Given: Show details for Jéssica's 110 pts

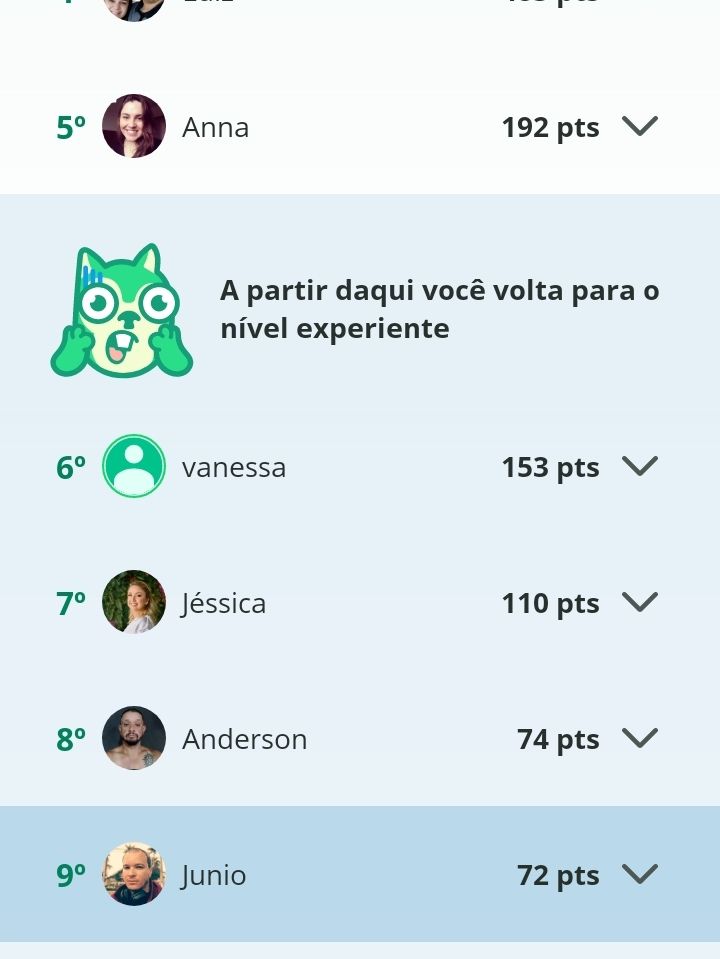Looking at the screenshot, I should coord(639,603).
